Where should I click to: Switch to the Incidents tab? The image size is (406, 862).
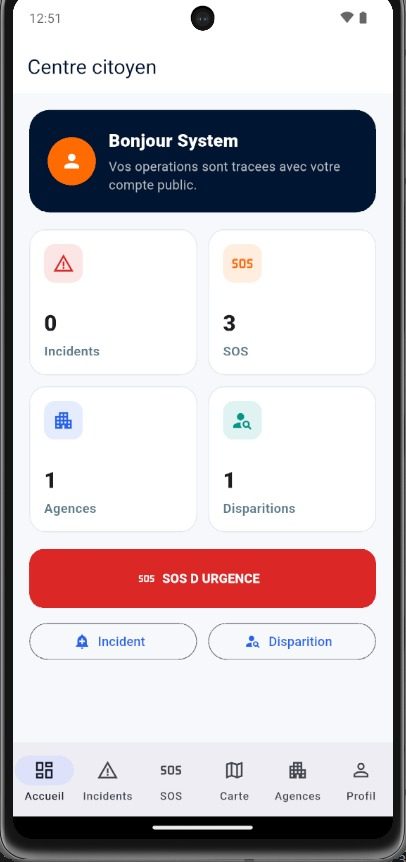click(x=108, y=780)
